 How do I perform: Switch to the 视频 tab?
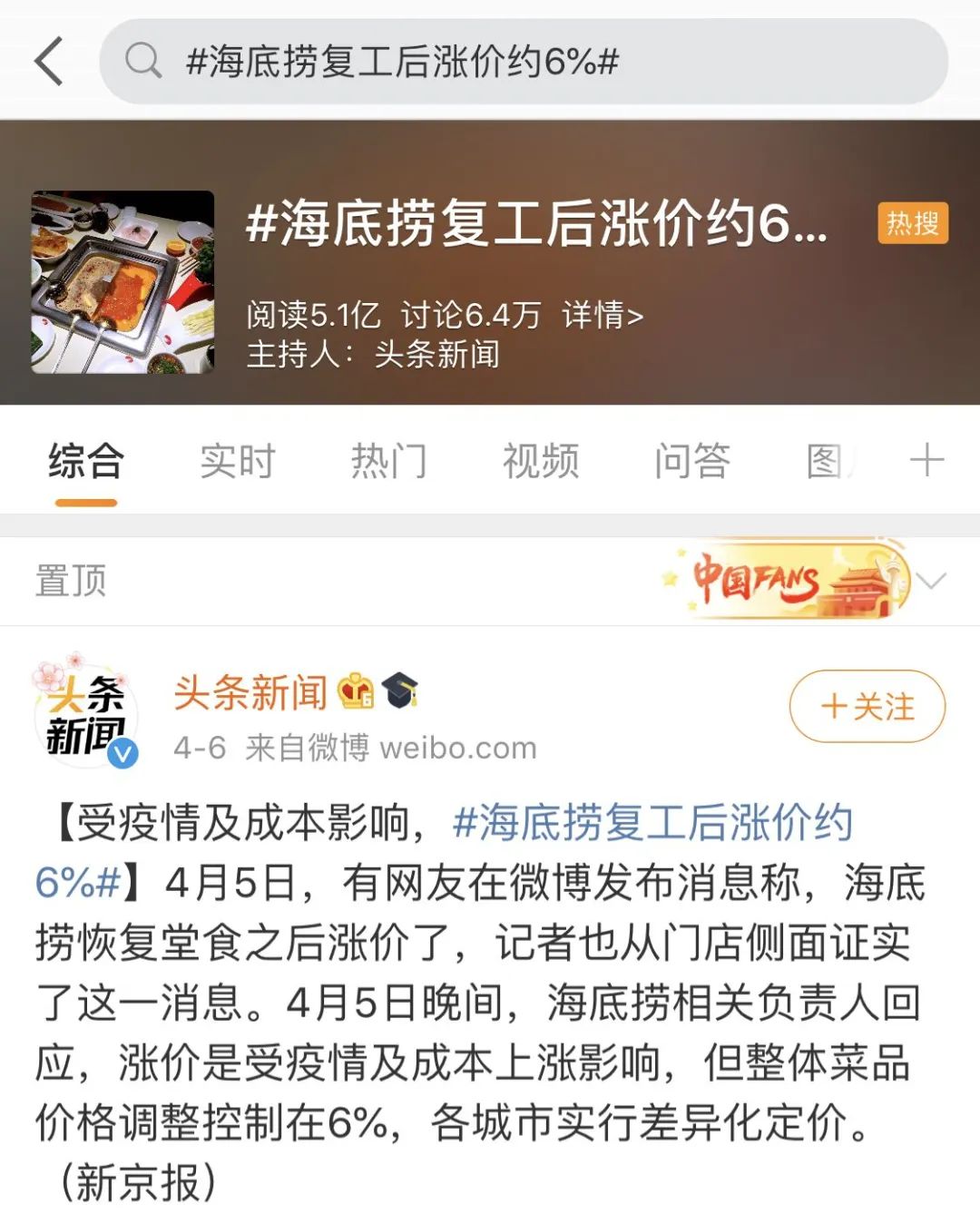click(541, 461)
